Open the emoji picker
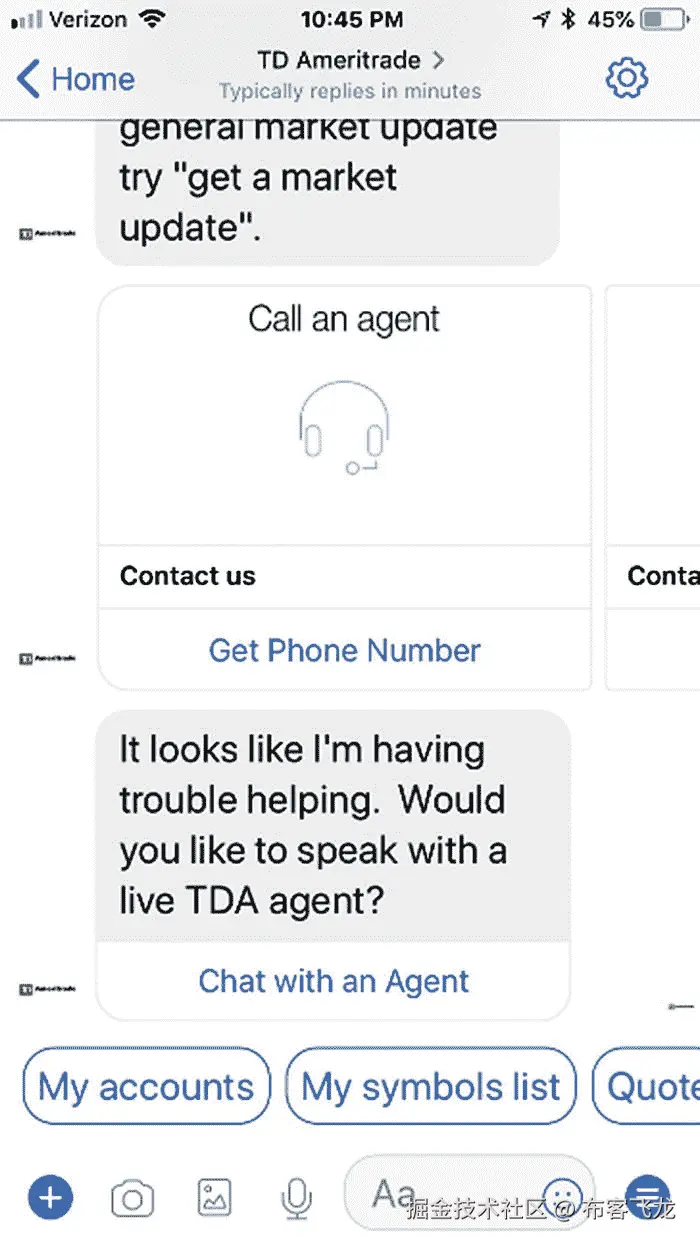 (564, 1194)
